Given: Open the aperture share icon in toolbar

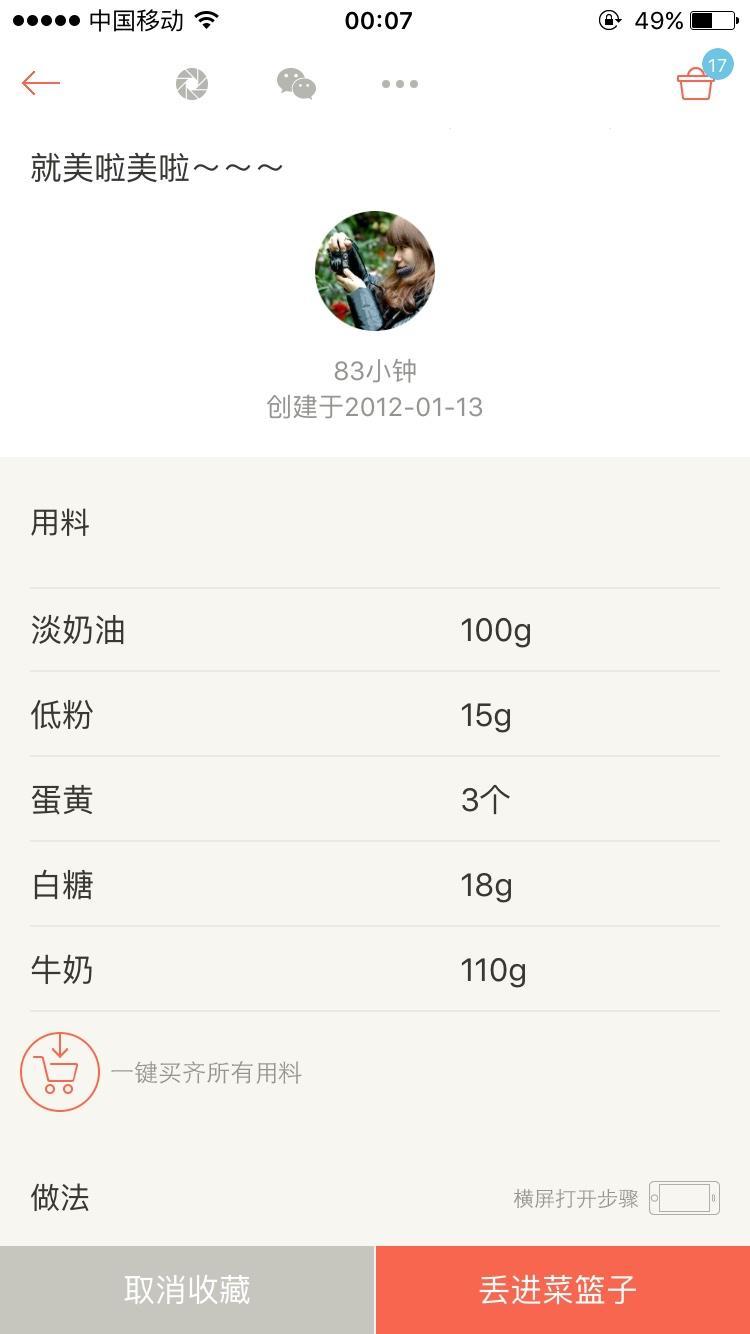Looking at the screenshot, I should coord(190,84).
